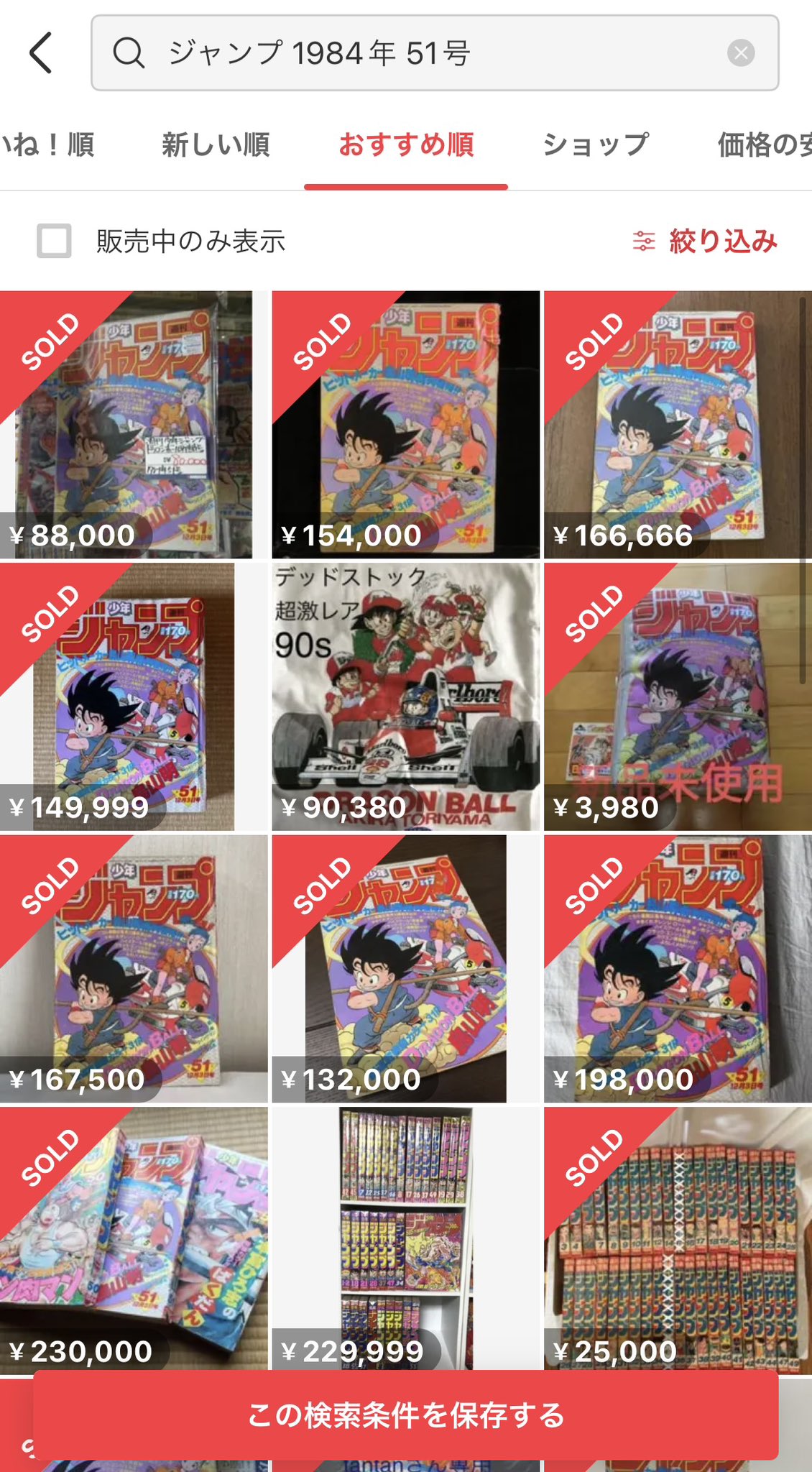View the listing priced ¥132,000
This screenshot has height=1472, width=812.
click(406, 969)
